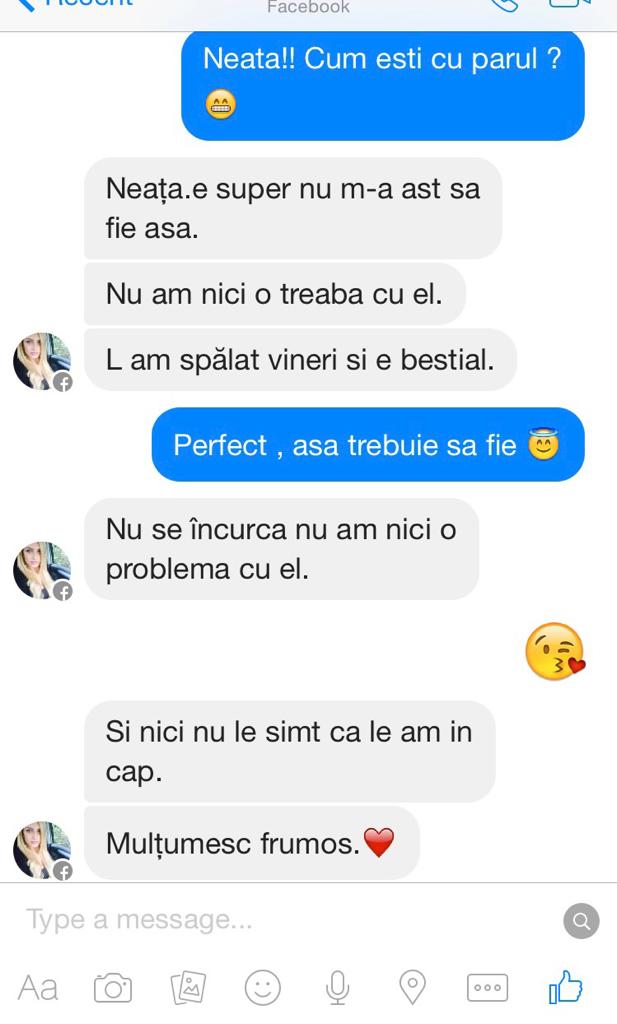Share your location with the pin icon

[x=412, y=988]
